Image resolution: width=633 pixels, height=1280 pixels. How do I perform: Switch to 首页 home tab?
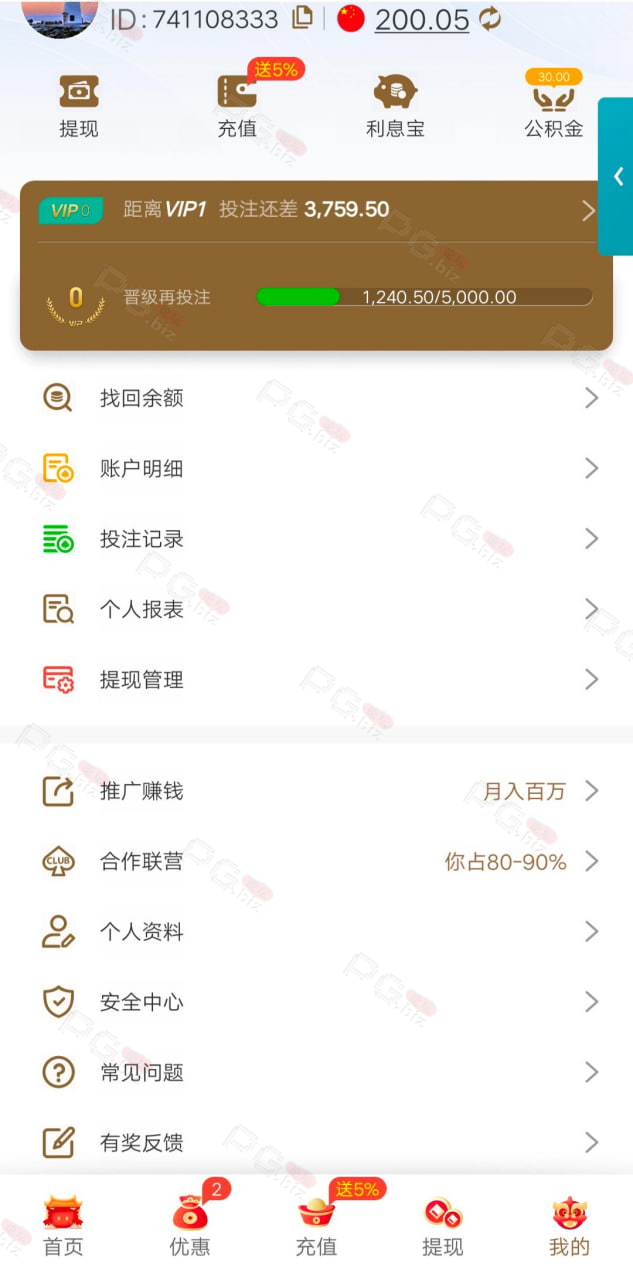(63, 1226)
